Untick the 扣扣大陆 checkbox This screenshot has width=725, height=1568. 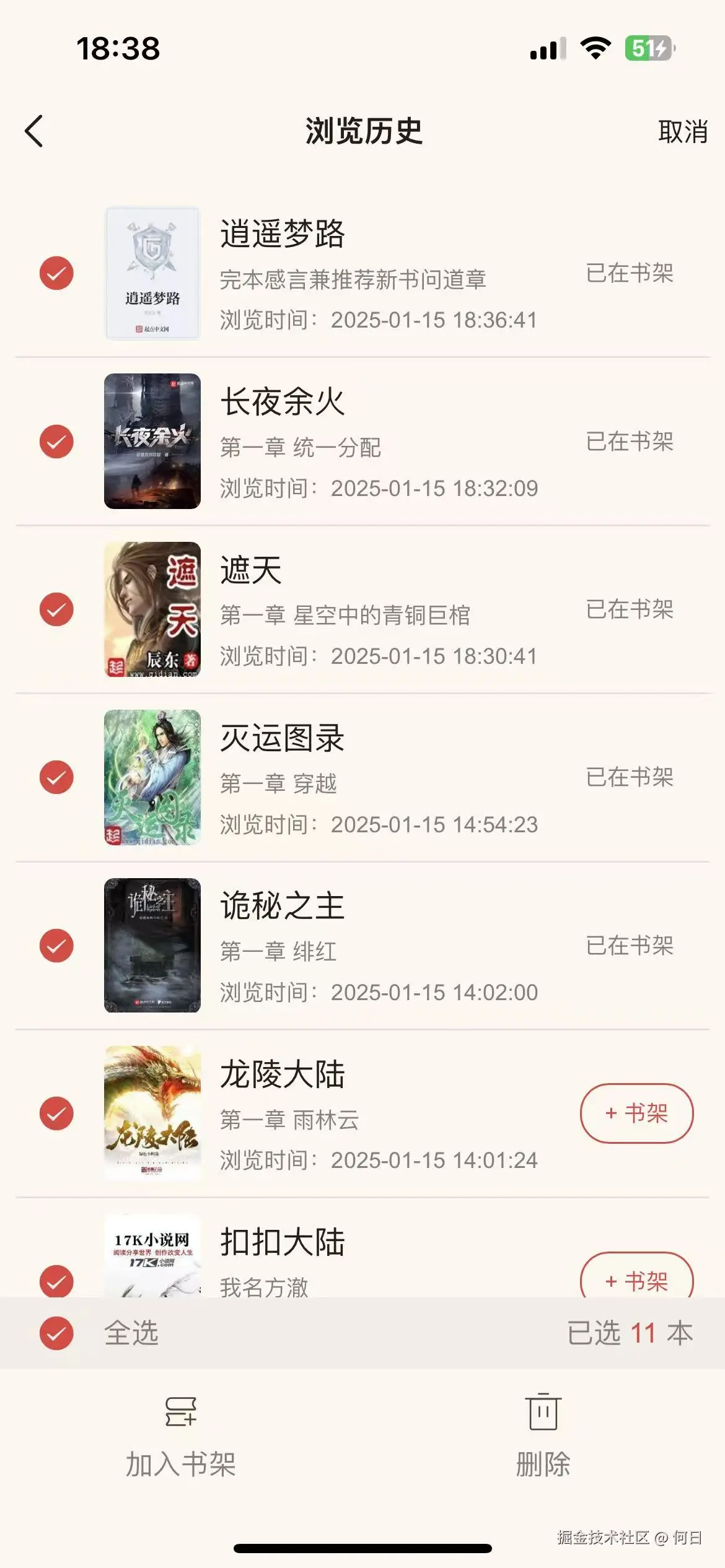coord(56,1279)
